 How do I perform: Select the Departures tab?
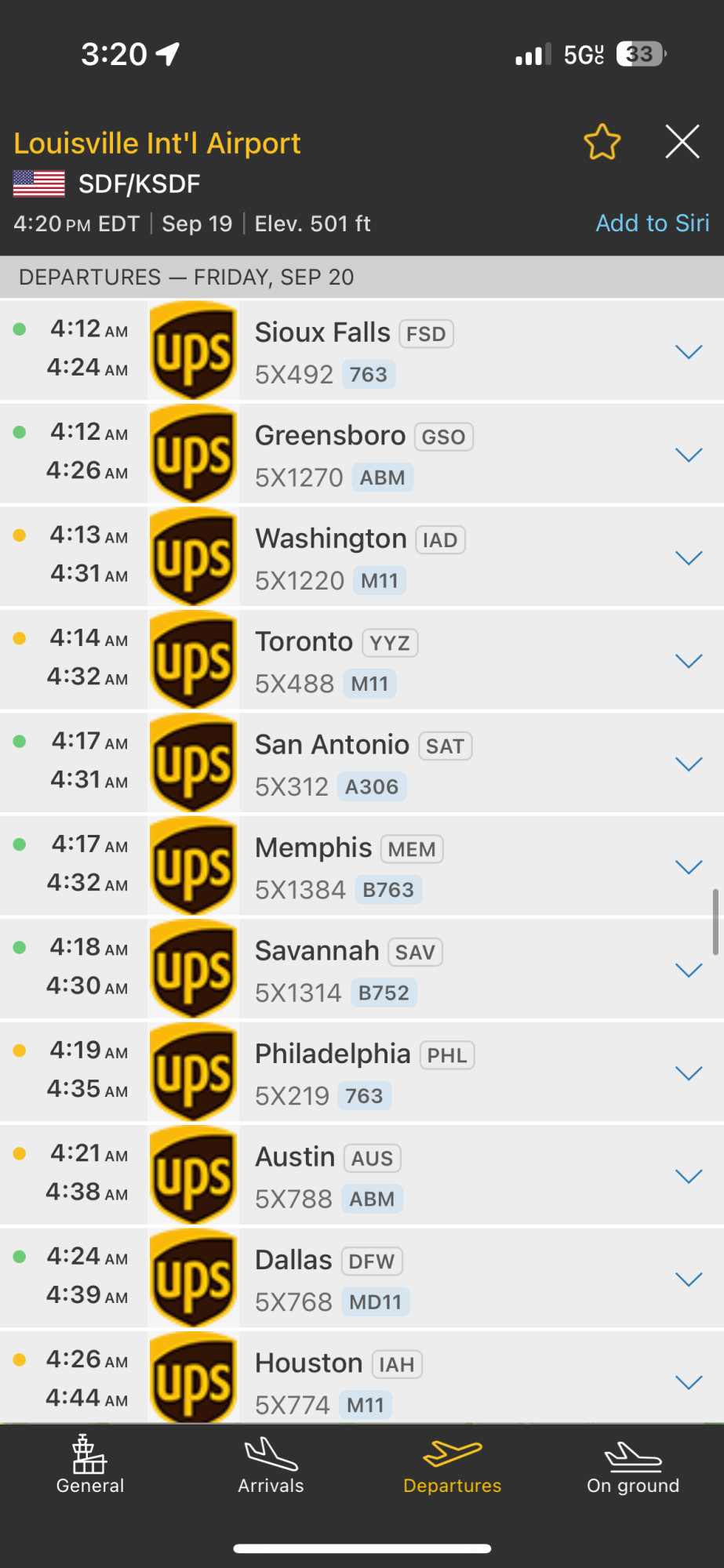tap(452, 1465)
